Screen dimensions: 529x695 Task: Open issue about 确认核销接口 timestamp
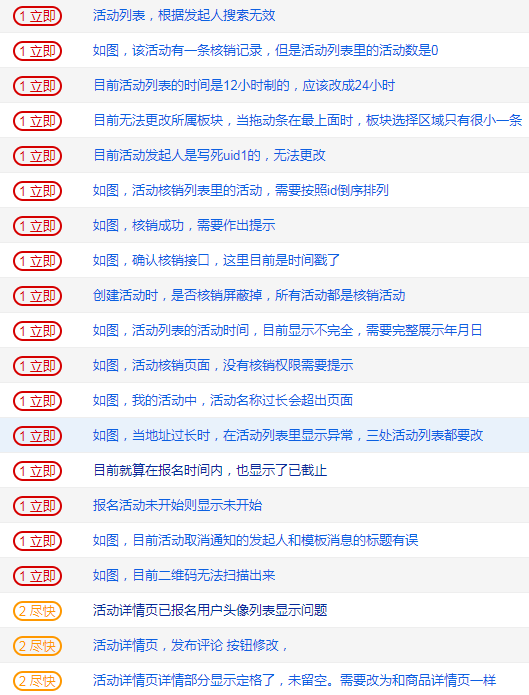(216, 260)
